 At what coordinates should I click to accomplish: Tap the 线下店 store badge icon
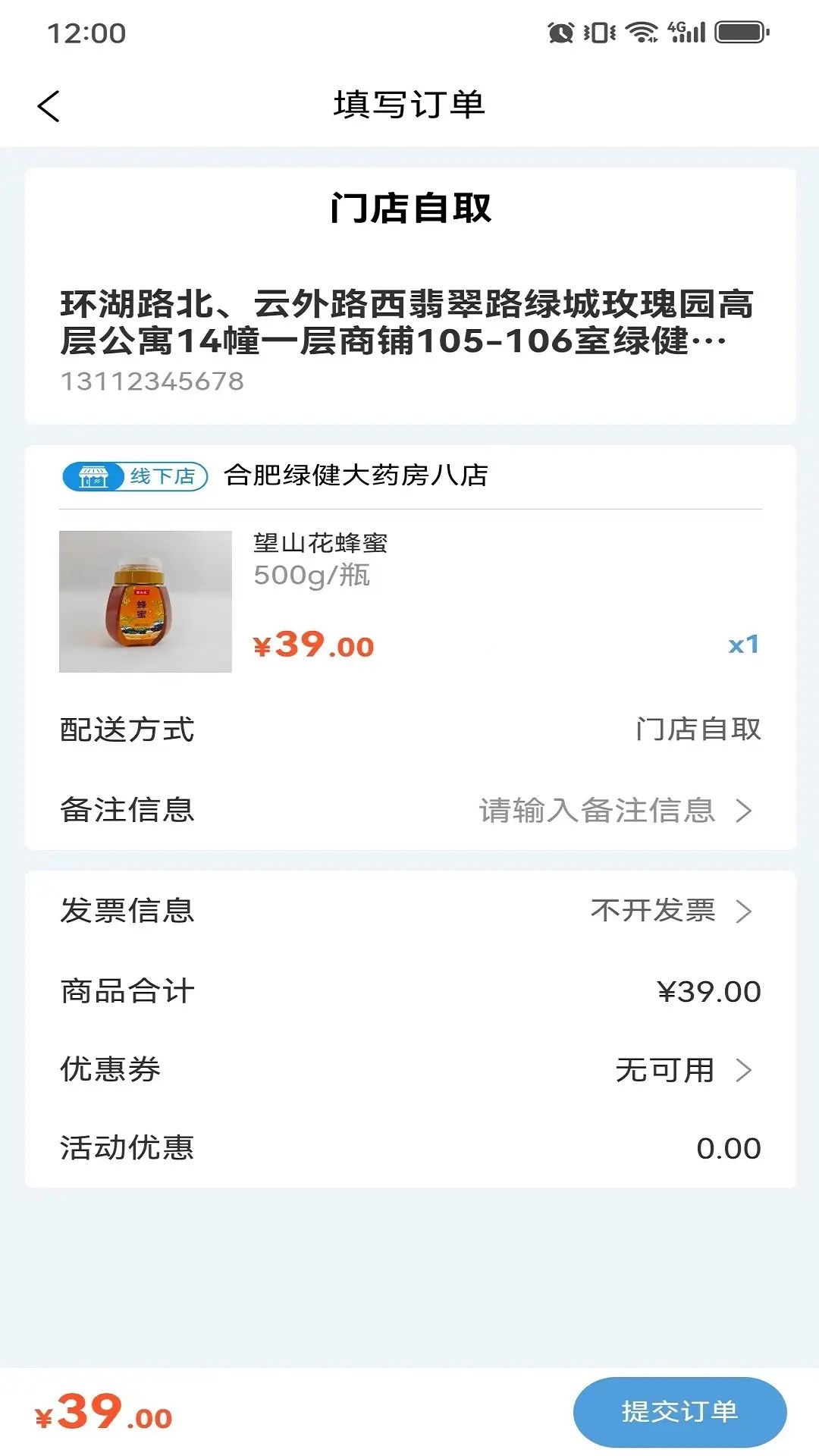[95, 477]
